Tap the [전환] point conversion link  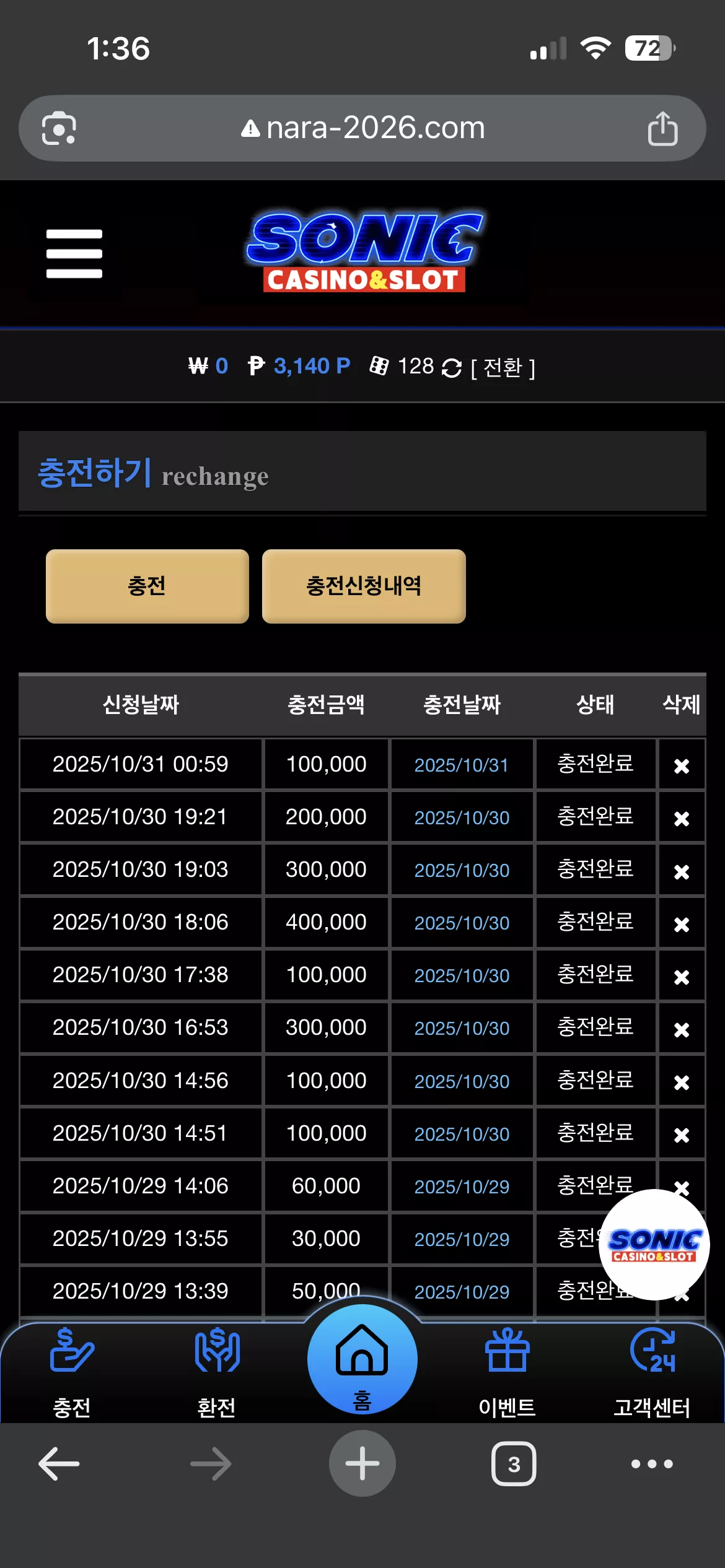tap(503, 368)
